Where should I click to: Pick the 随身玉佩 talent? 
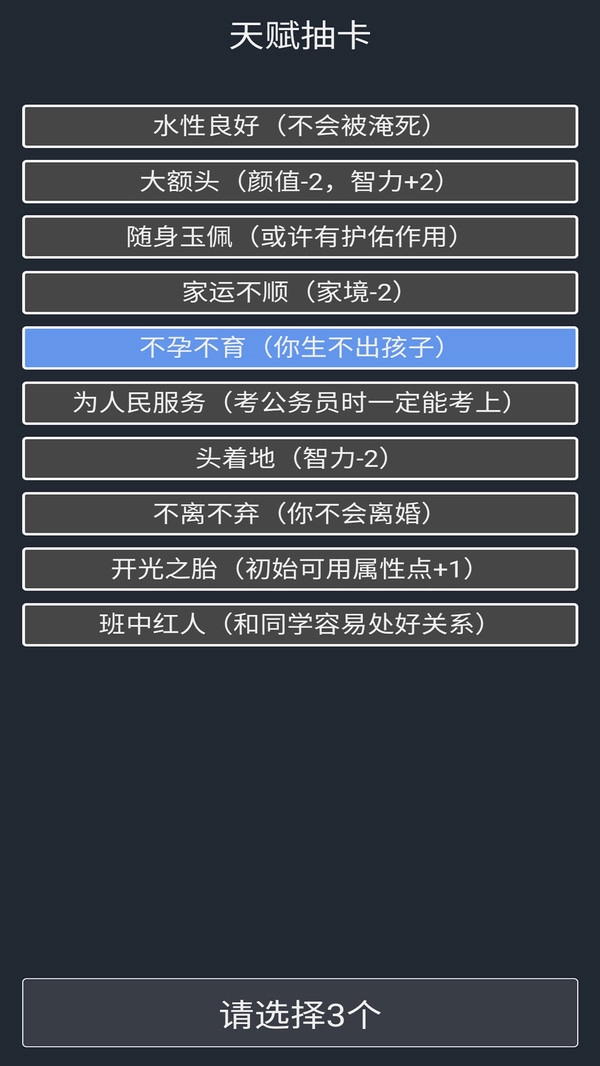pos(300,237)
